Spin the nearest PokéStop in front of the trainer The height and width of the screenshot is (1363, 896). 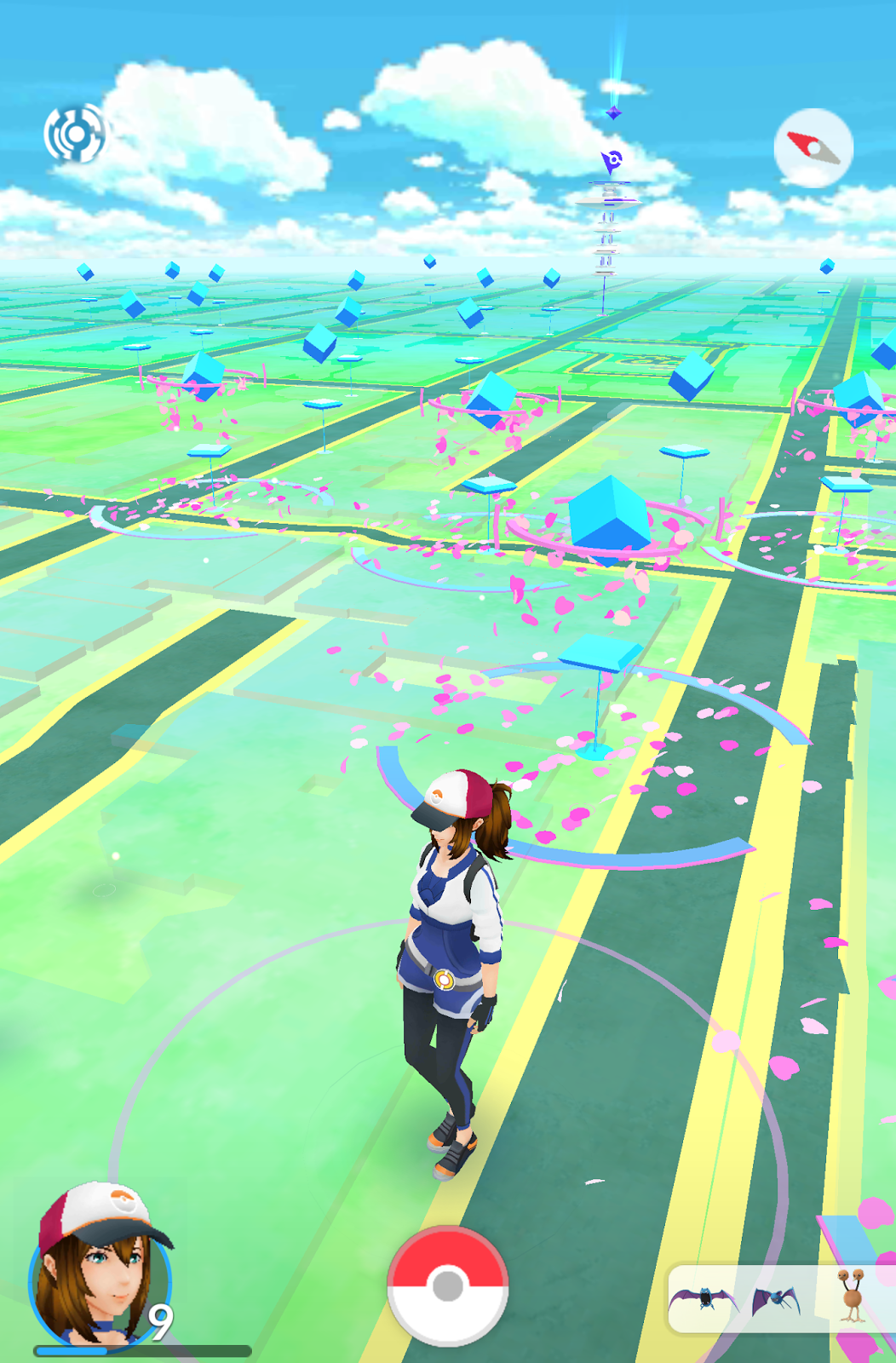pos(600,656)
